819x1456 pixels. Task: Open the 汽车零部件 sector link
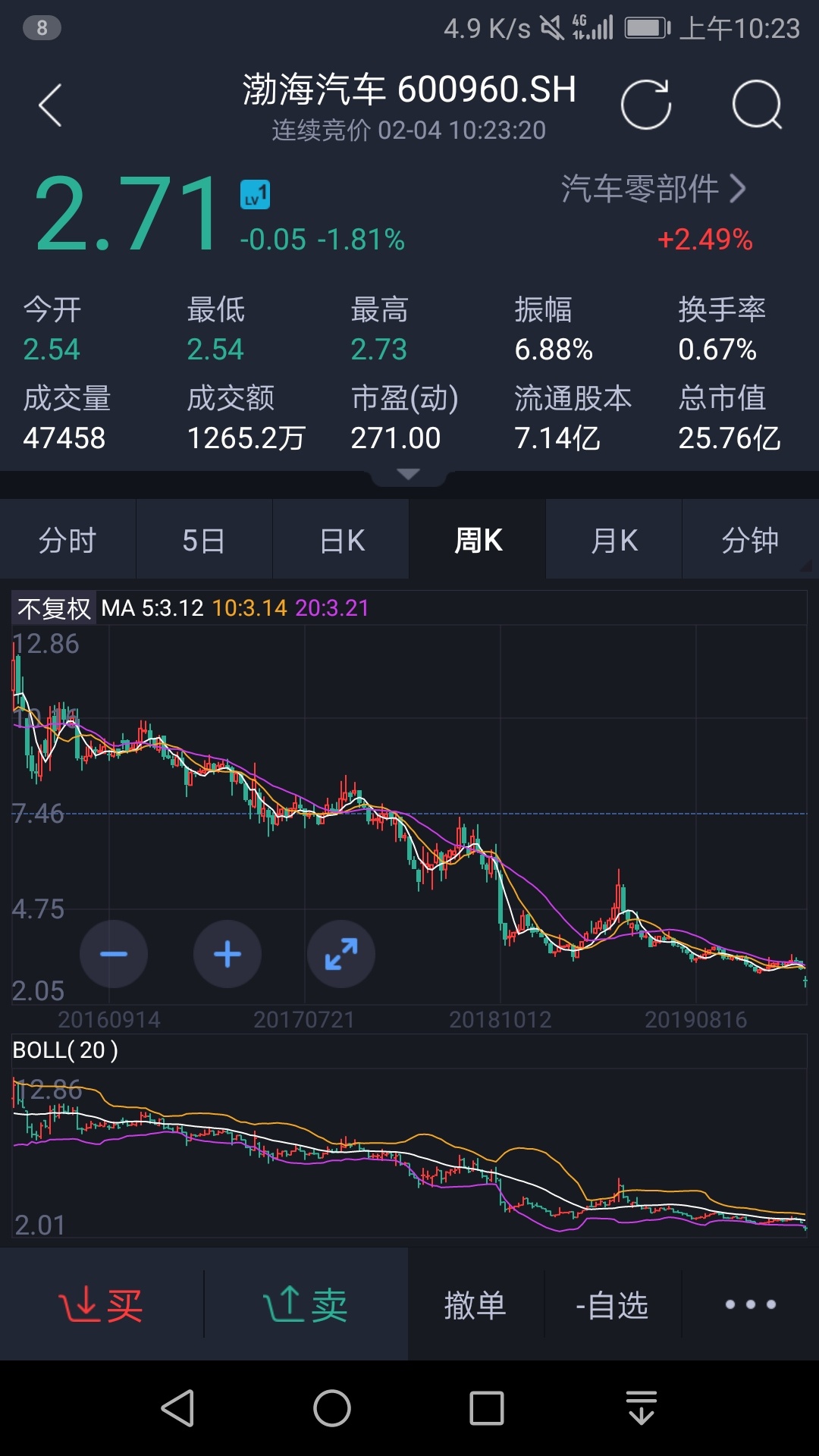pos(654,189)
